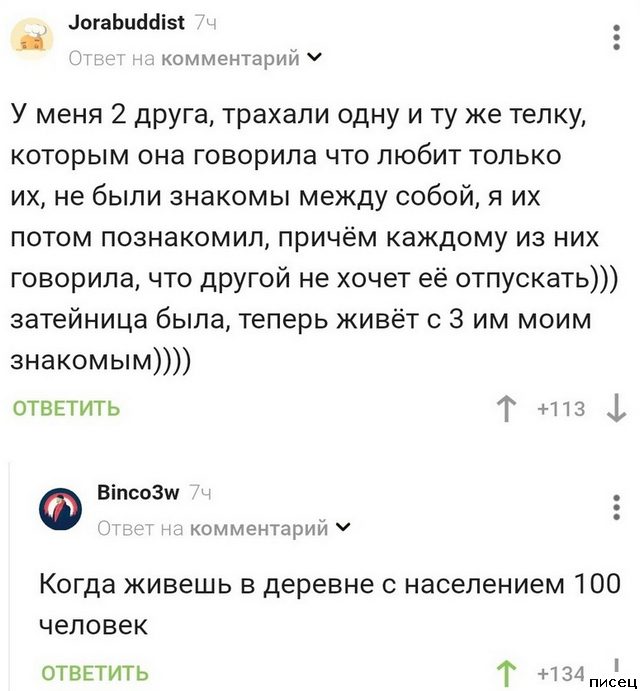Image resolution: width=640 pixels, height=691 pixels.
Task: Upvote Binco3w's comment
Action: point(506,673)
